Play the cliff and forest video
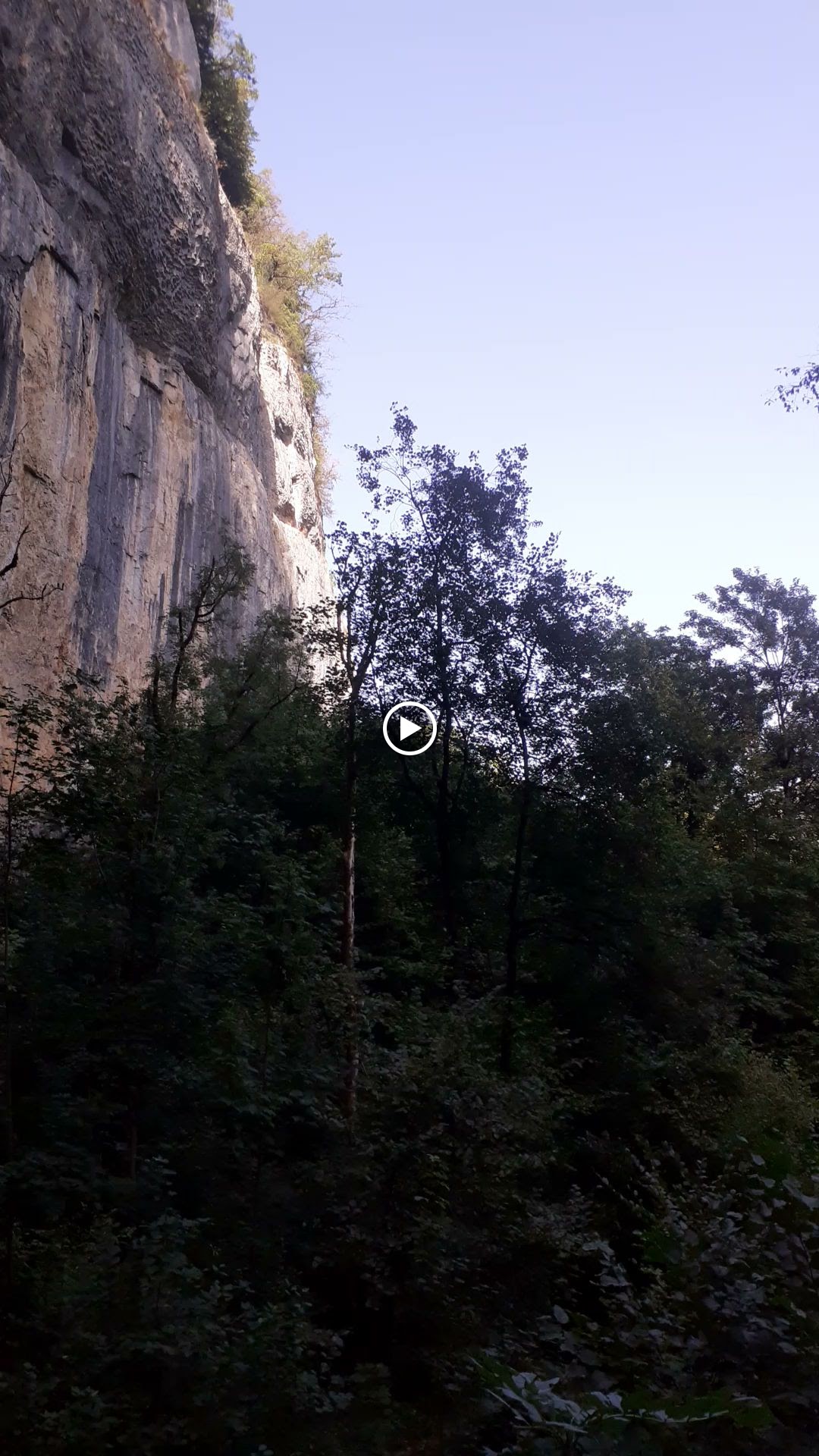 pyautogui.click(x=409, y=729)
